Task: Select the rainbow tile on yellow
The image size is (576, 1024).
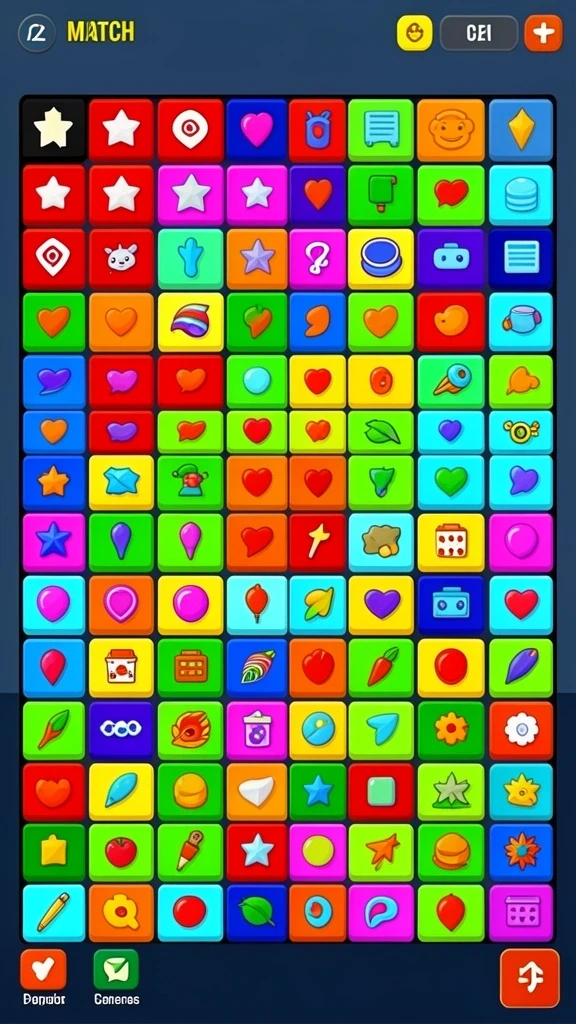Action: tap(191, 321)
